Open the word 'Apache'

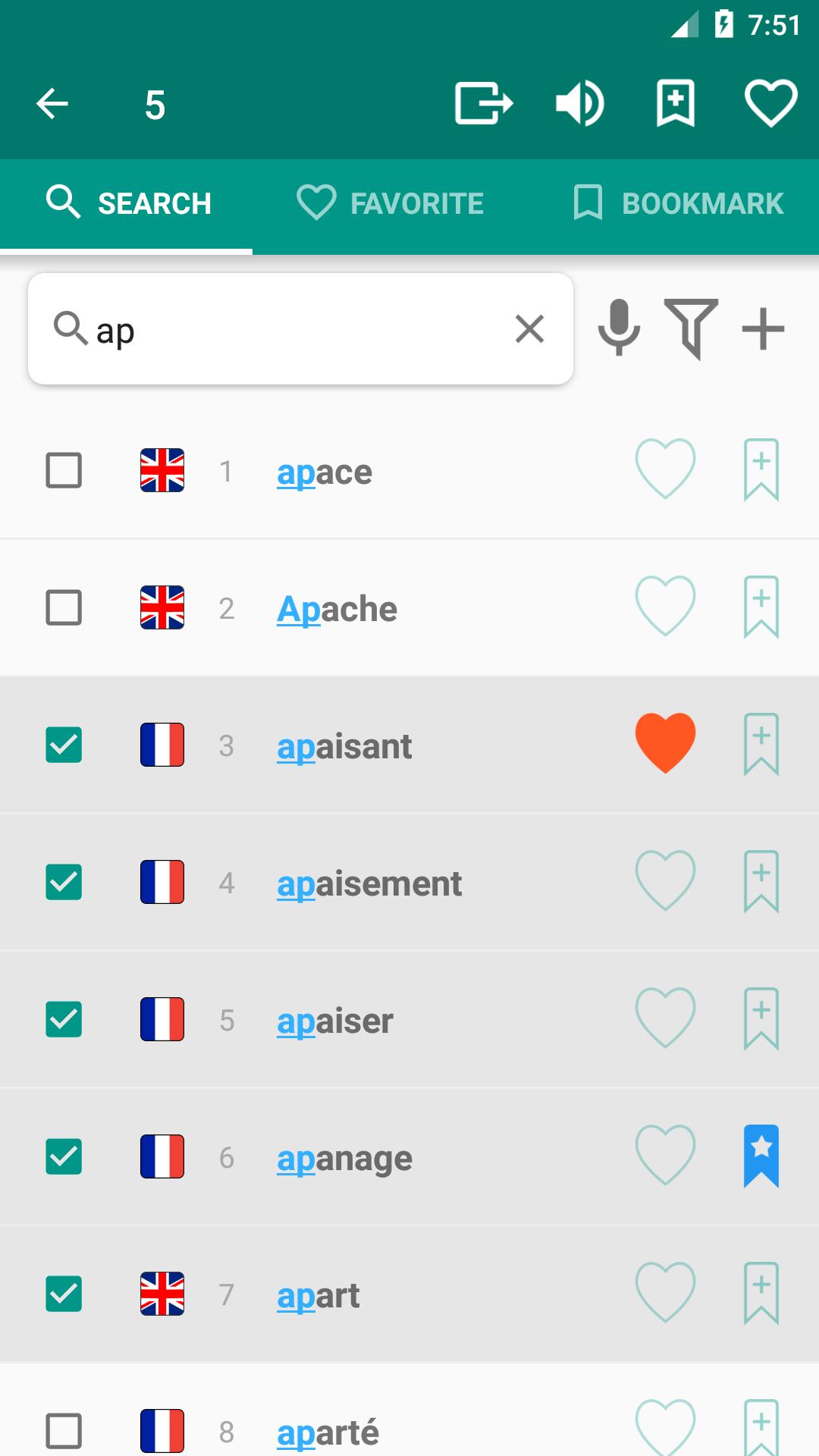coord(337,609)
